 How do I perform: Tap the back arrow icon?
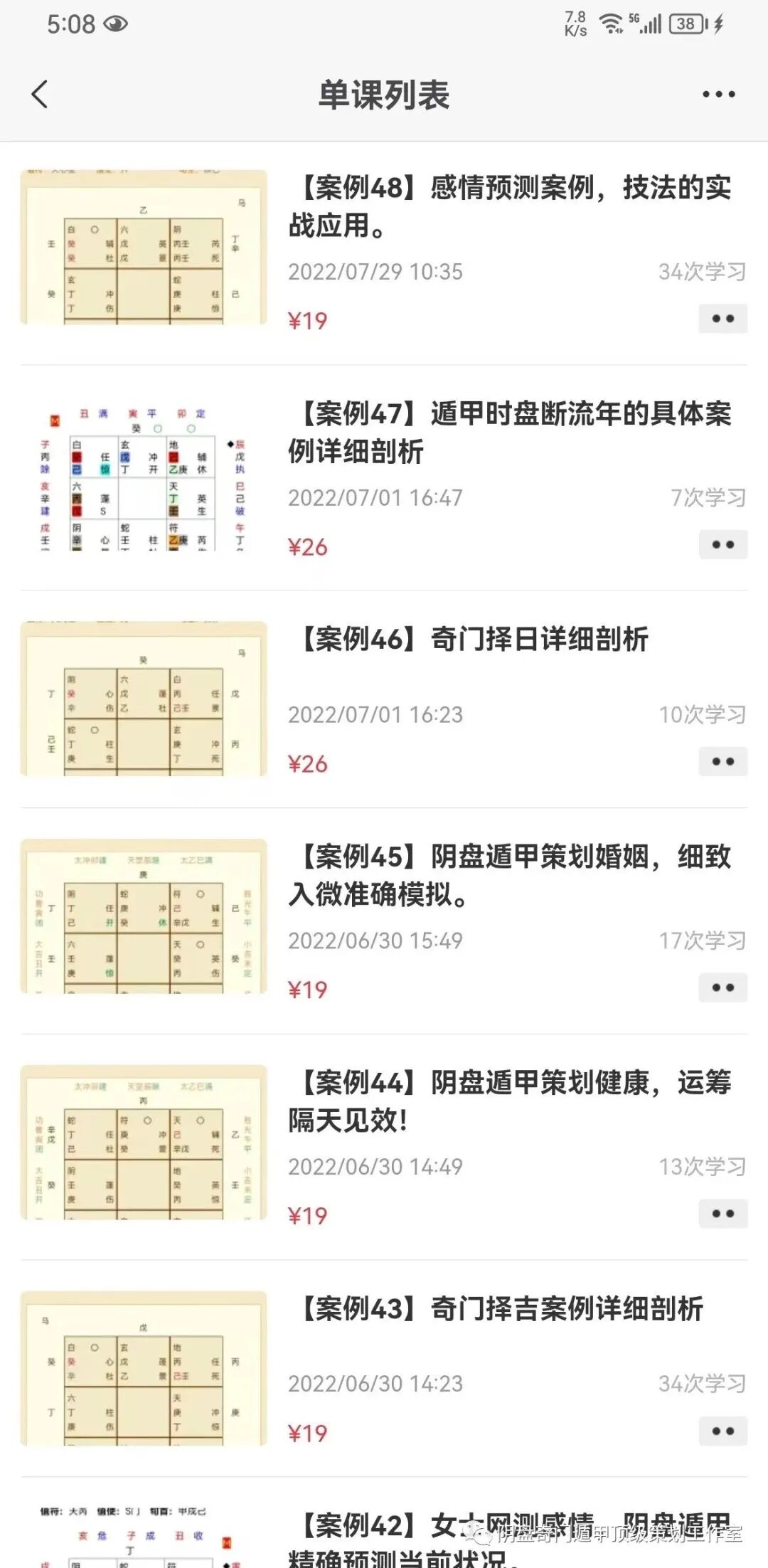[40, 95]
